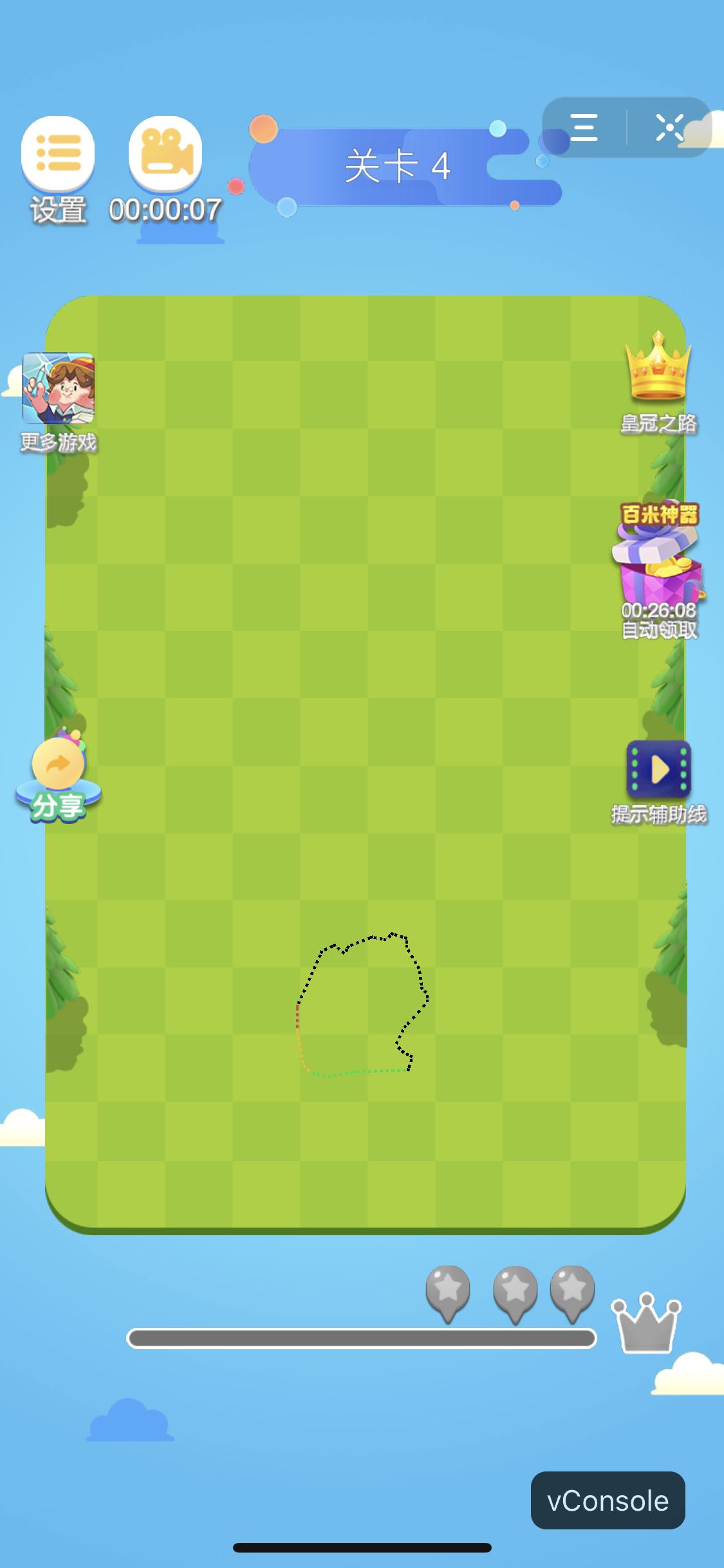Open the mini program menu icon
Screen dimensions: 724x1568
[584, 127]
